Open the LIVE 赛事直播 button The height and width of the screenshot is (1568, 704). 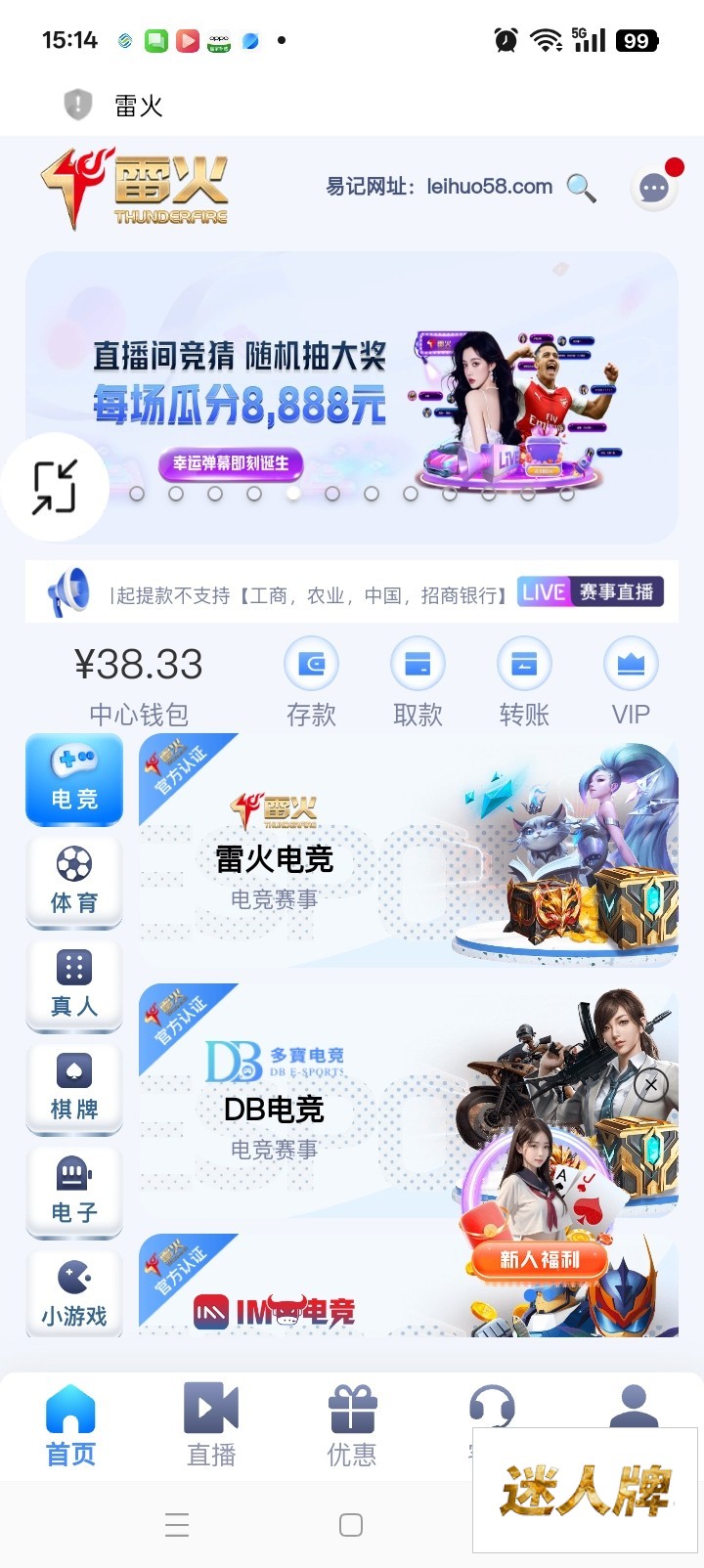pyautogui.click(x=590, y=592)
